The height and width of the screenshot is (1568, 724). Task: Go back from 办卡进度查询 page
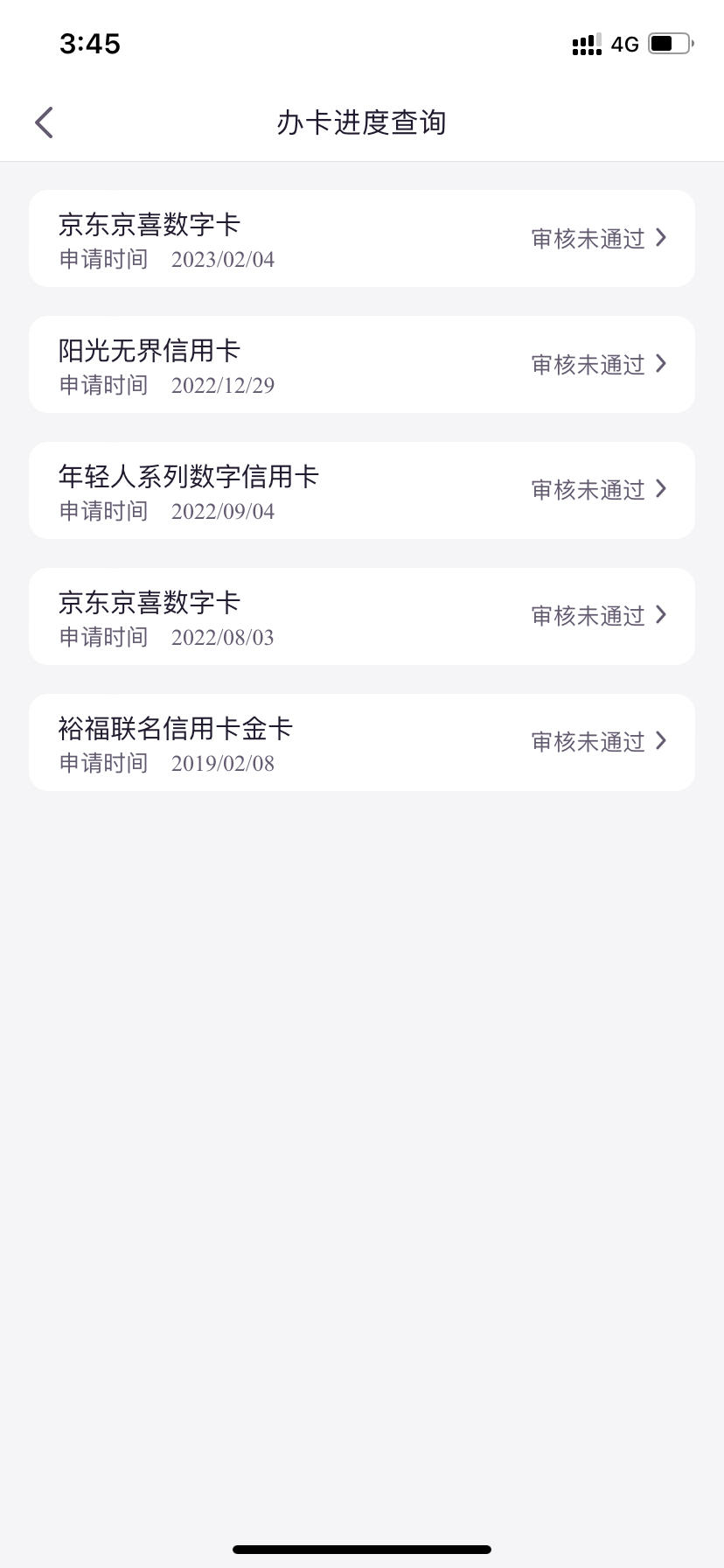pyautogui.click(x=45, y=122)
